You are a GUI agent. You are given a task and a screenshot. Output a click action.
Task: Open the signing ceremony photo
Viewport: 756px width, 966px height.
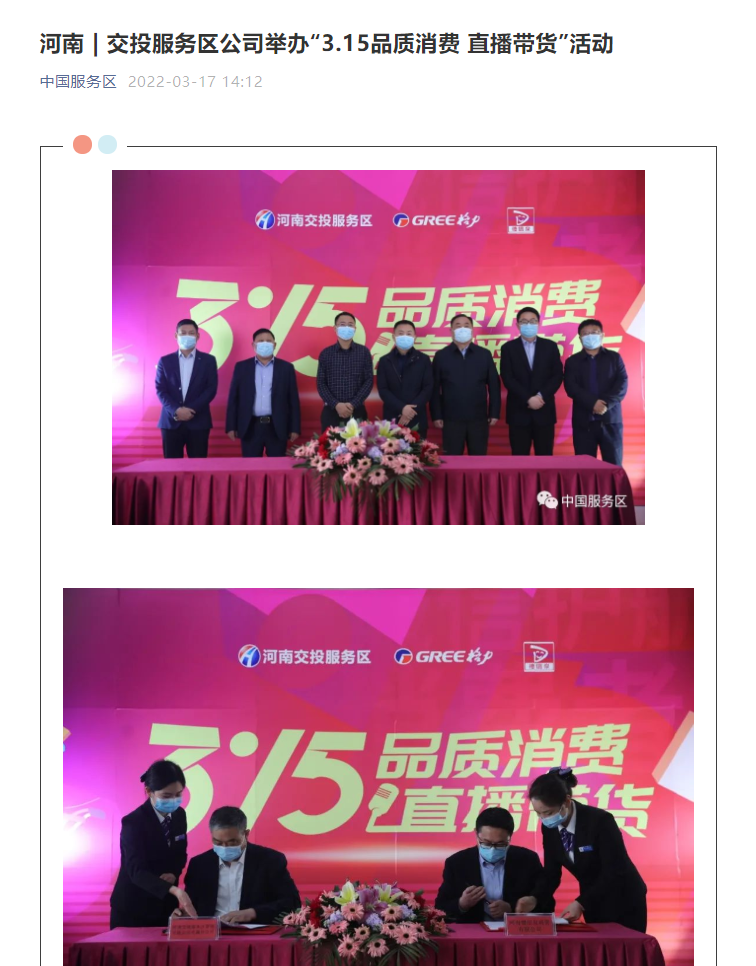pos(378,776)
